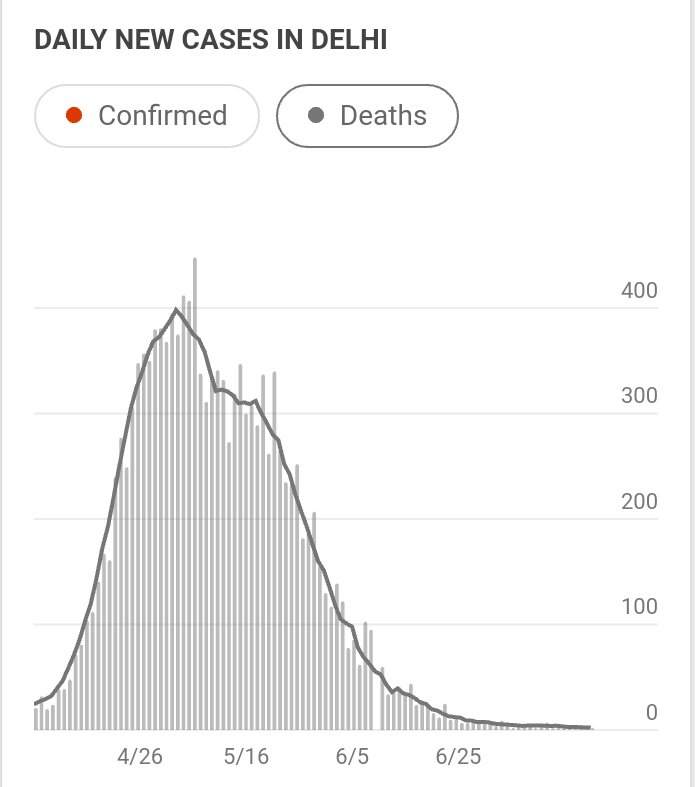Select the Deaths chip
Screen dimensions: 695x787
367,116
